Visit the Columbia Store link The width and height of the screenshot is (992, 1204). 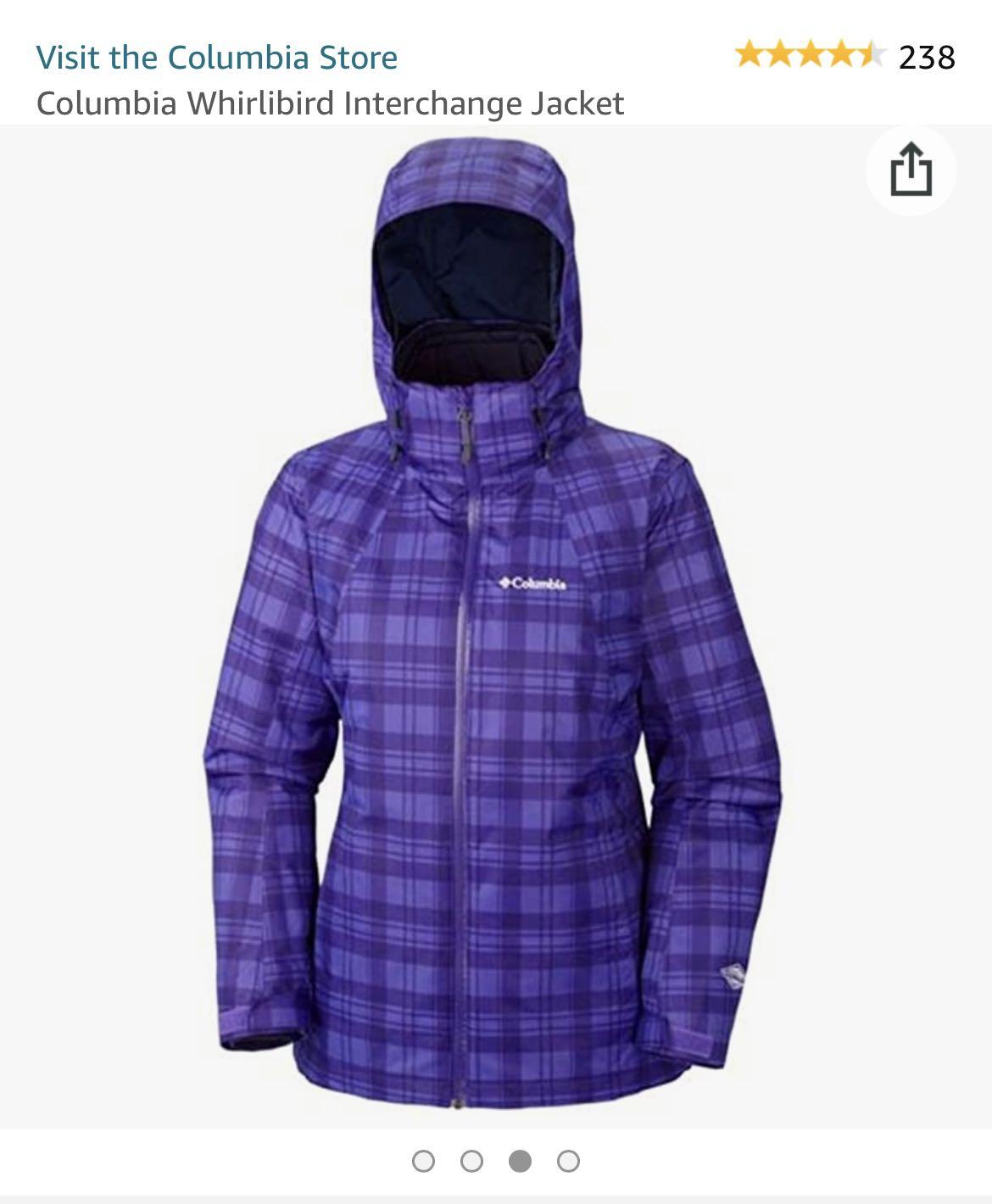216,58
